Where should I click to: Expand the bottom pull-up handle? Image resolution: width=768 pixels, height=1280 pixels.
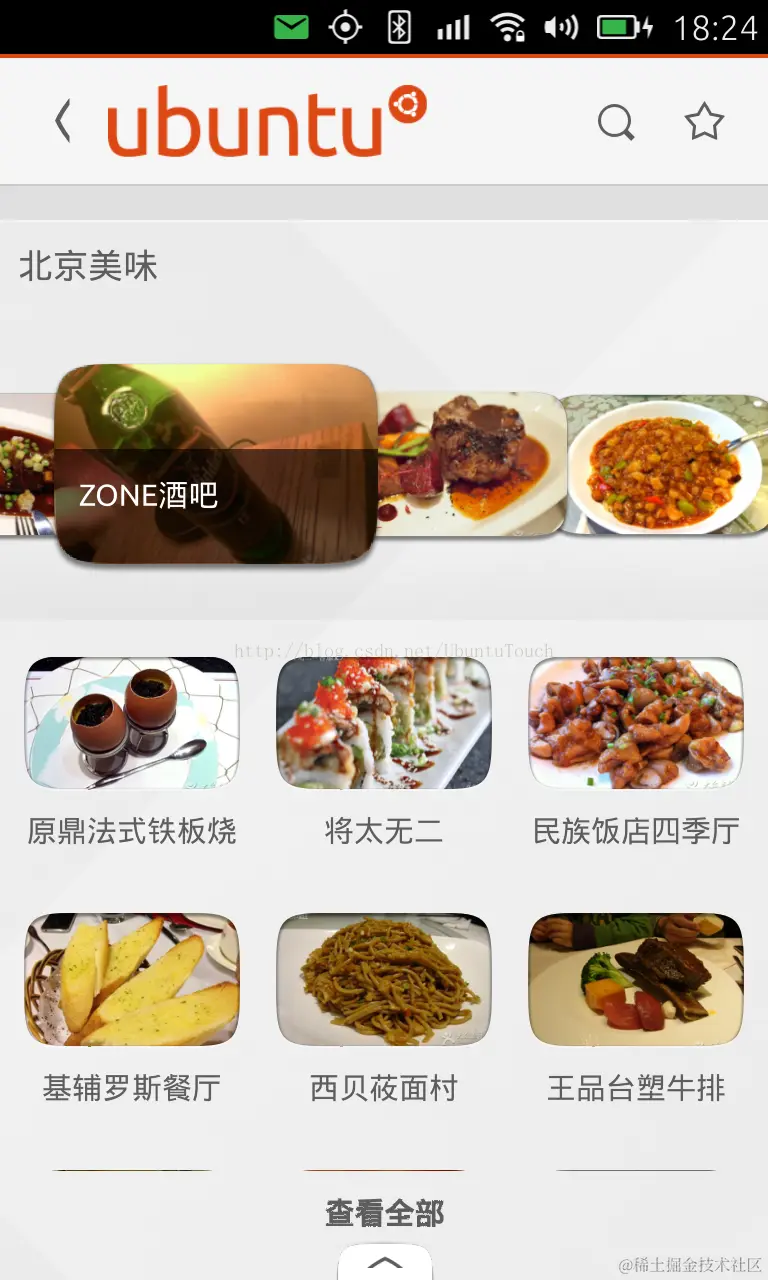385,1262
